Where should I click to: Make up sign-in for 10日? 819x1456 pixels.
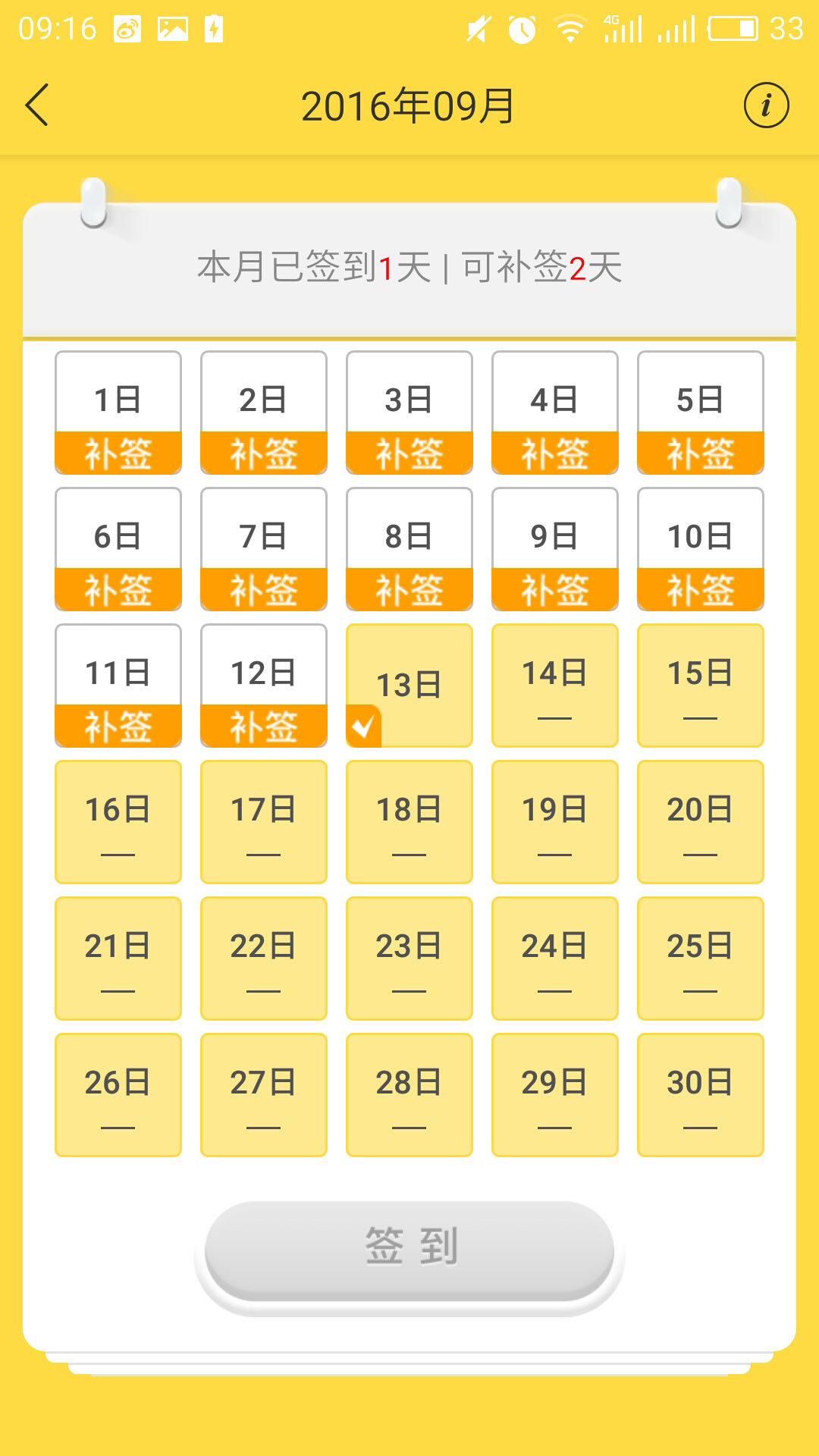coord(701,590)
